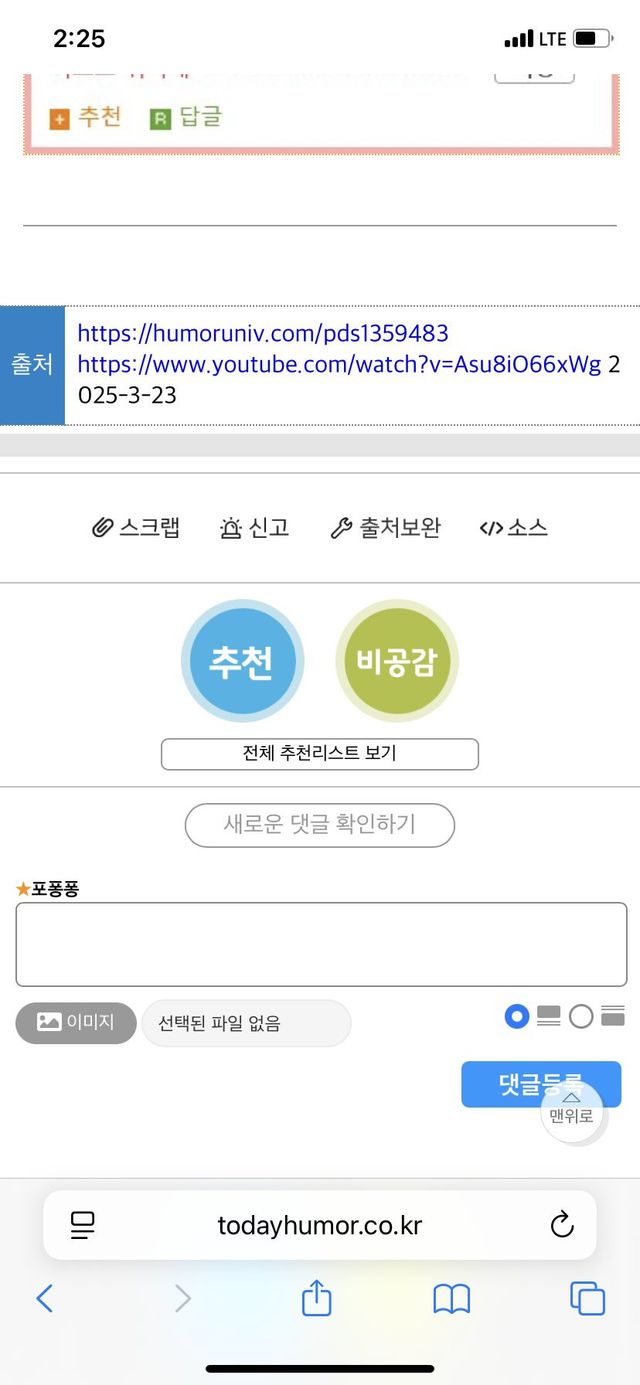
Task: Select 출처보완 to supplement the source
Action: tap(386, 528)
